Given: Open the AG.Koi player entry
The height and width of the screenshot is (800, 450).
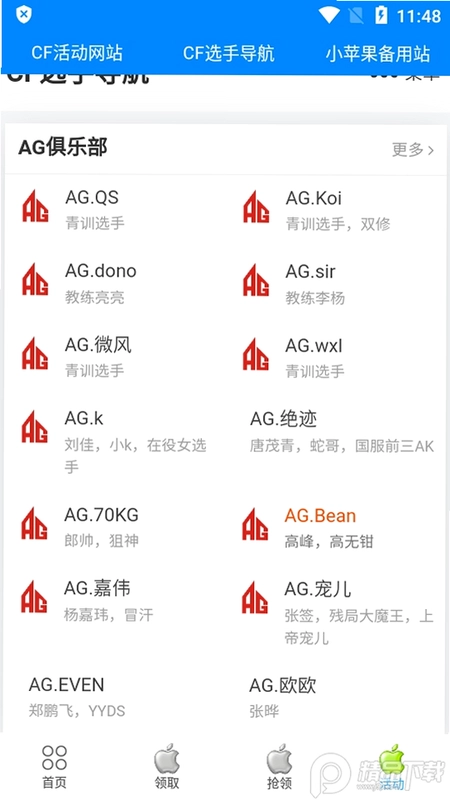Looking at the screenshot, I should point(335,210).
